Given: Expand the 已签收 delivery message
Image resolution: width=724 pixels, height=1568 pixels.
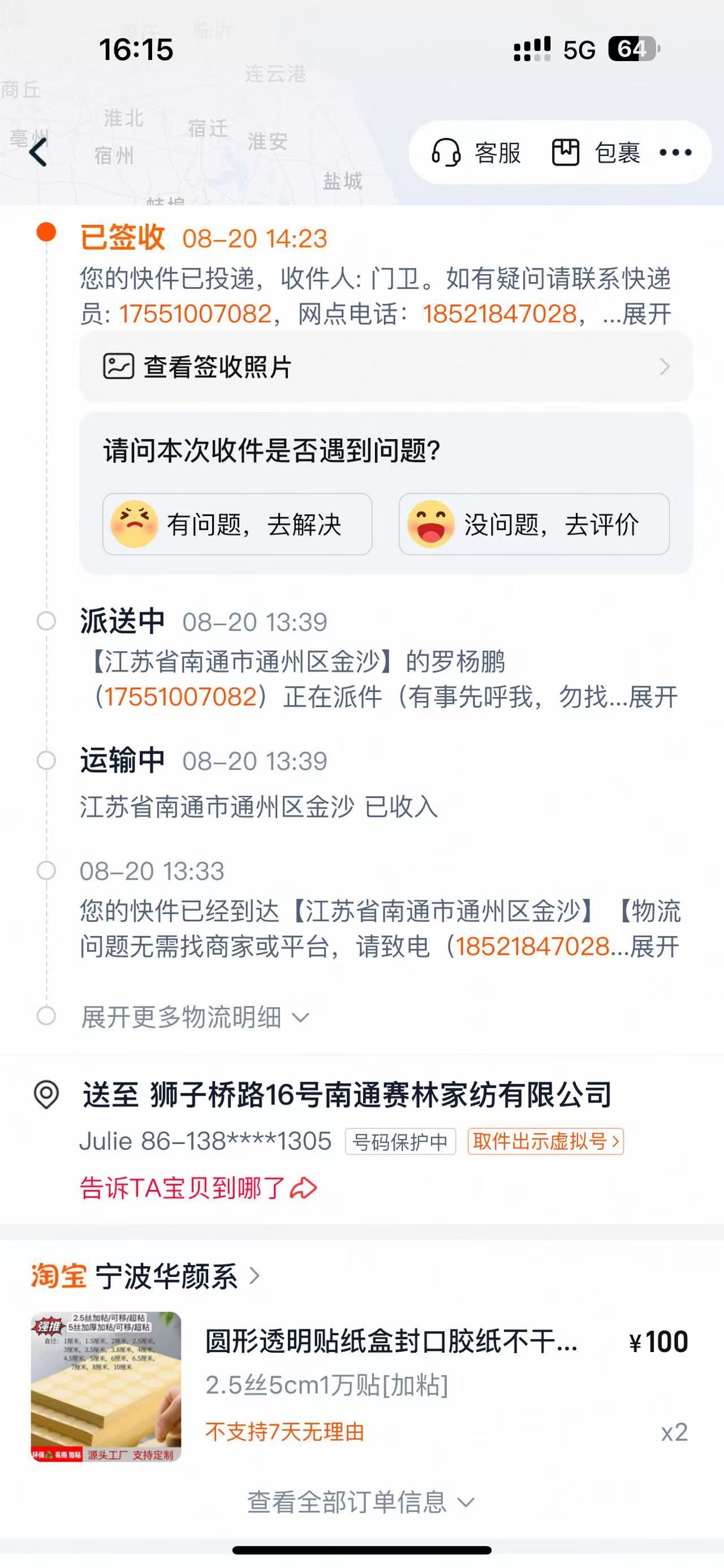Looking at the screenshot, I should click(x=646, y=314).
